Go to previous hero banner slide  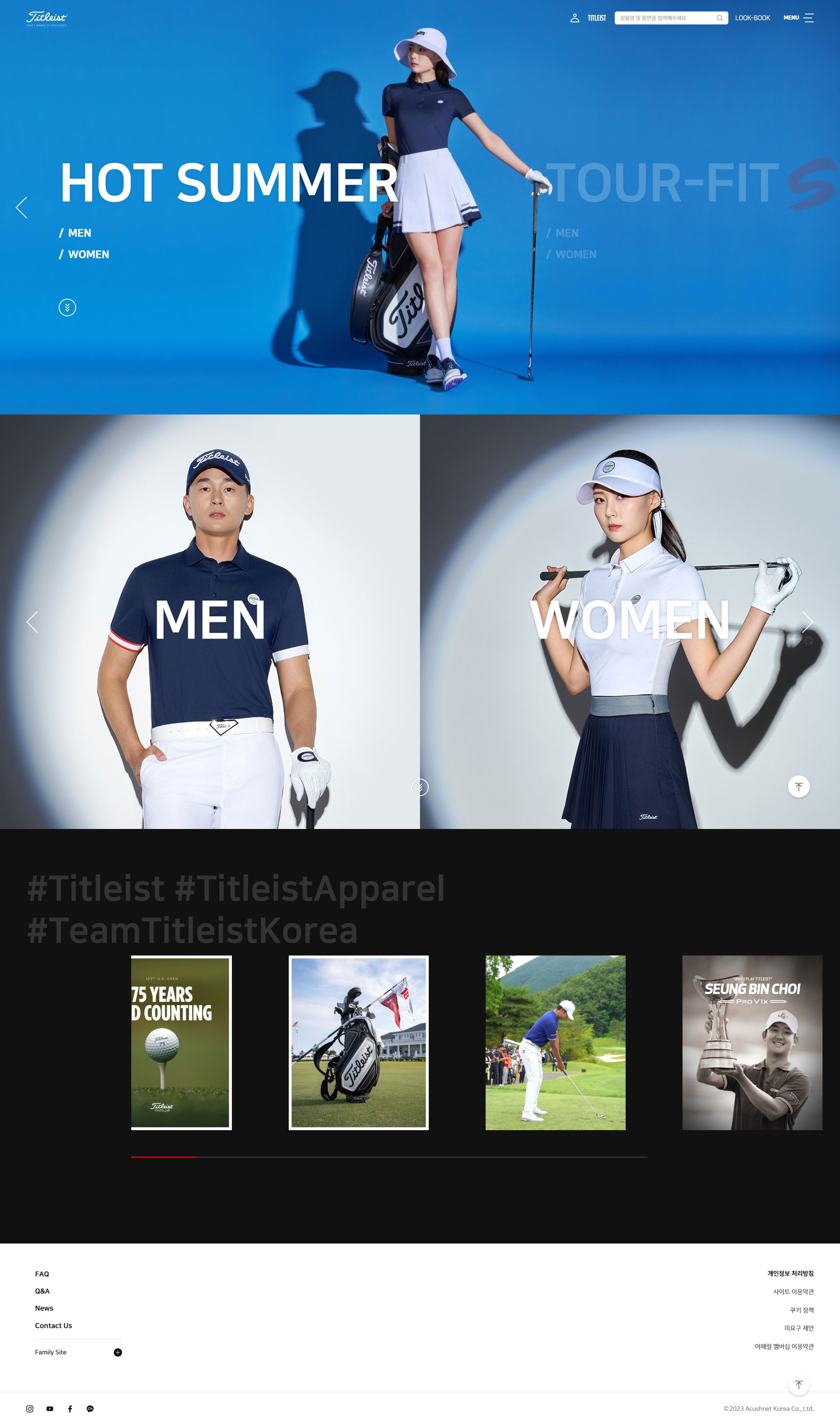pyautogui.click(x=21, y=208)
